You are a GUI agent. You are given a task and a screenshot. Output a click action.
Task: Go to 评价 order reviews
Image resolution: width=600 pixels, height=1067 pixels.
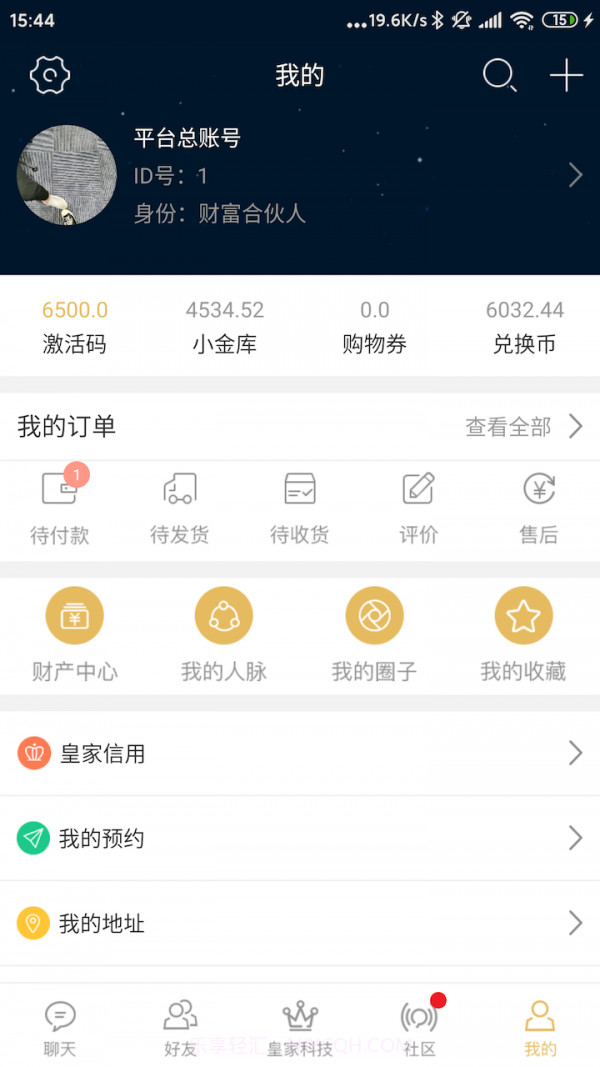click(419, 508)
